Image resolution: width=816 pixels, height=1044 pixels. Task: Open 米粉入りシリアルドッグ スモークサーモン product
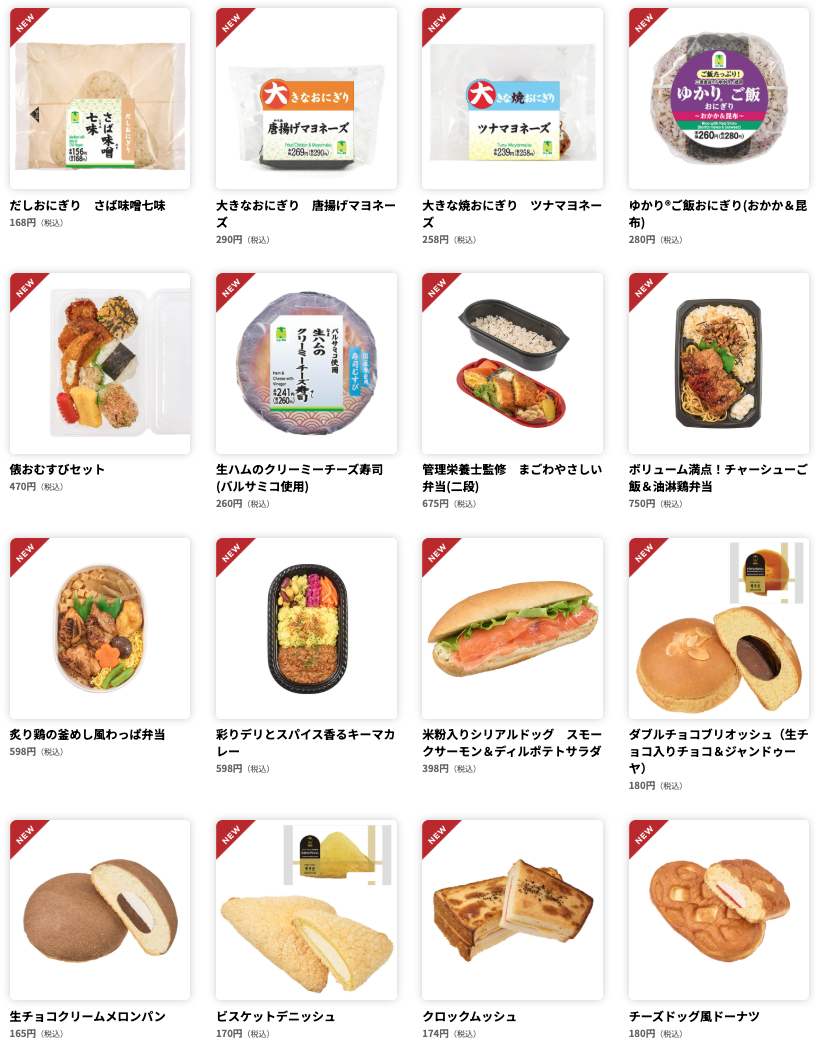[x=512, y=629]
